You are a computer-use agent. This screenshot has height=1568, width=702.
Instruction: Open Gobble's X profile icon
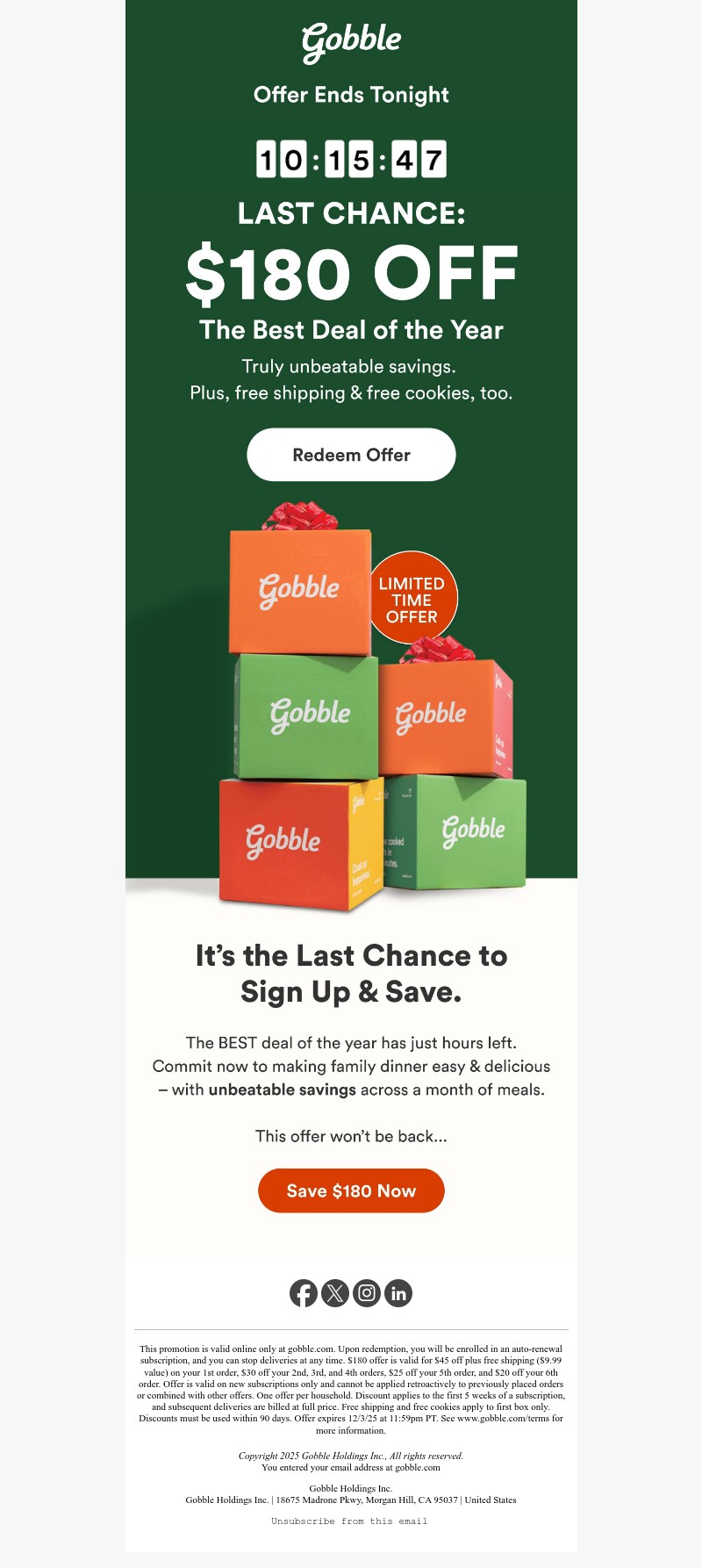335,1292
